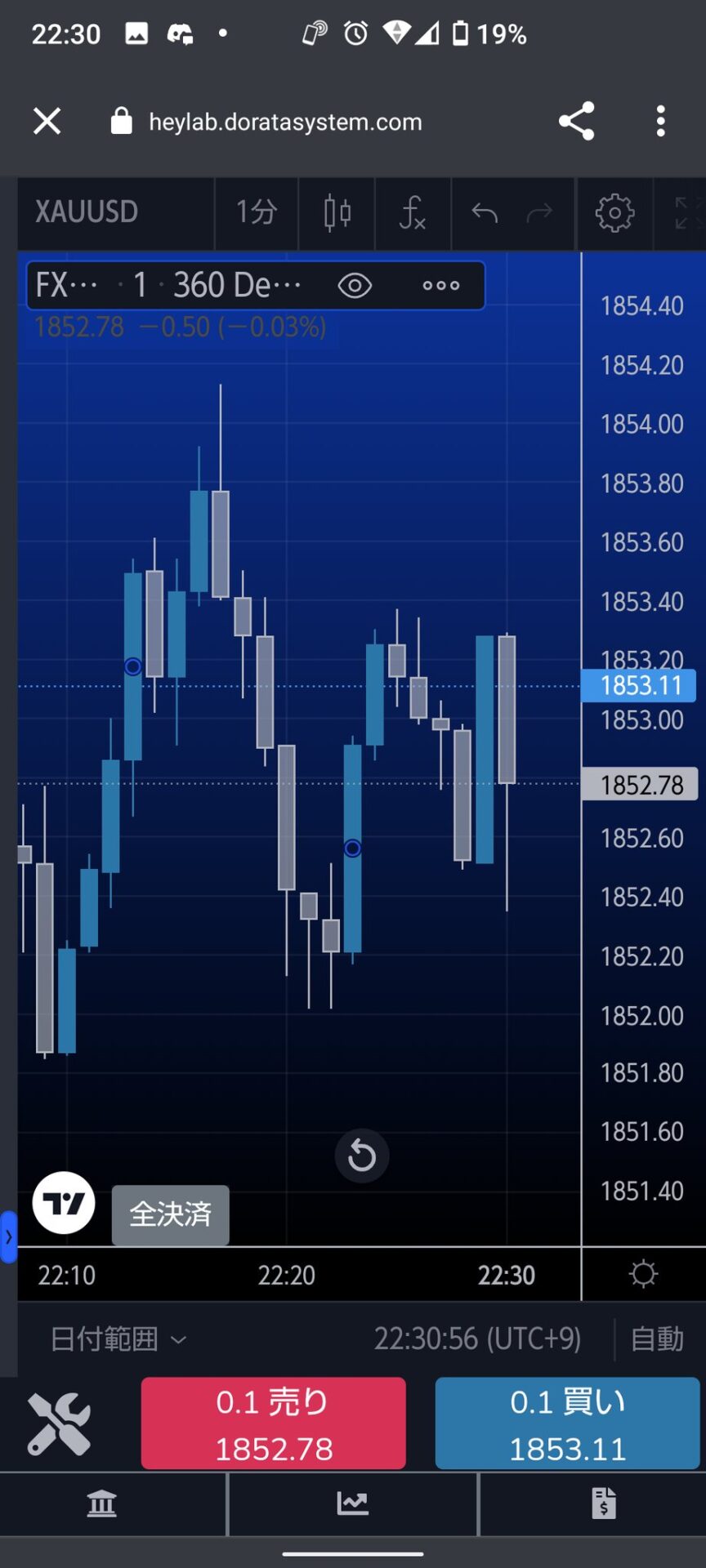
Task: Buy 0.1 lot at 1853.11
Action: click(x=567, y=1424)
